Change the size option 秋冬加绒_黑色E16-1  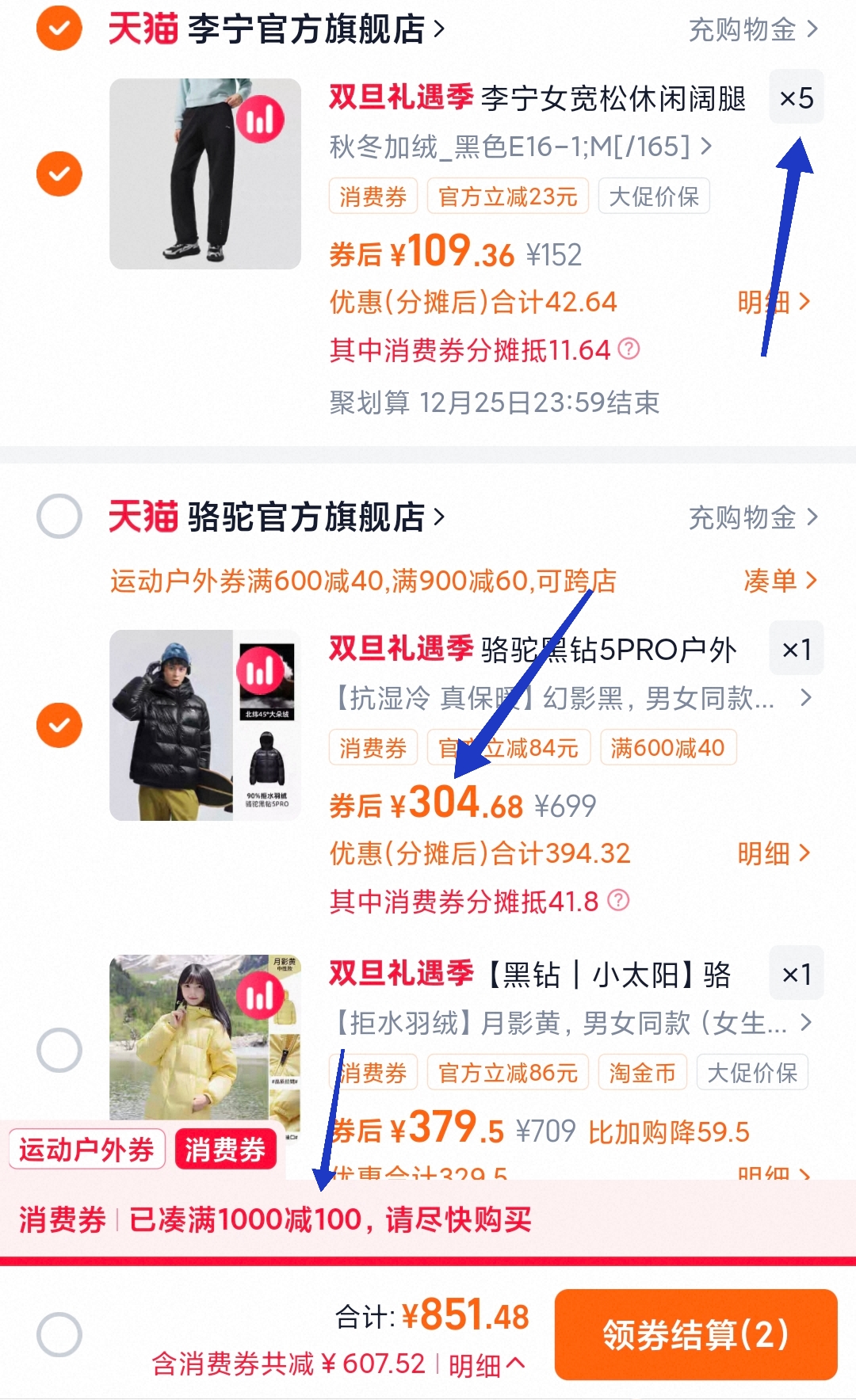click(521, 147)
